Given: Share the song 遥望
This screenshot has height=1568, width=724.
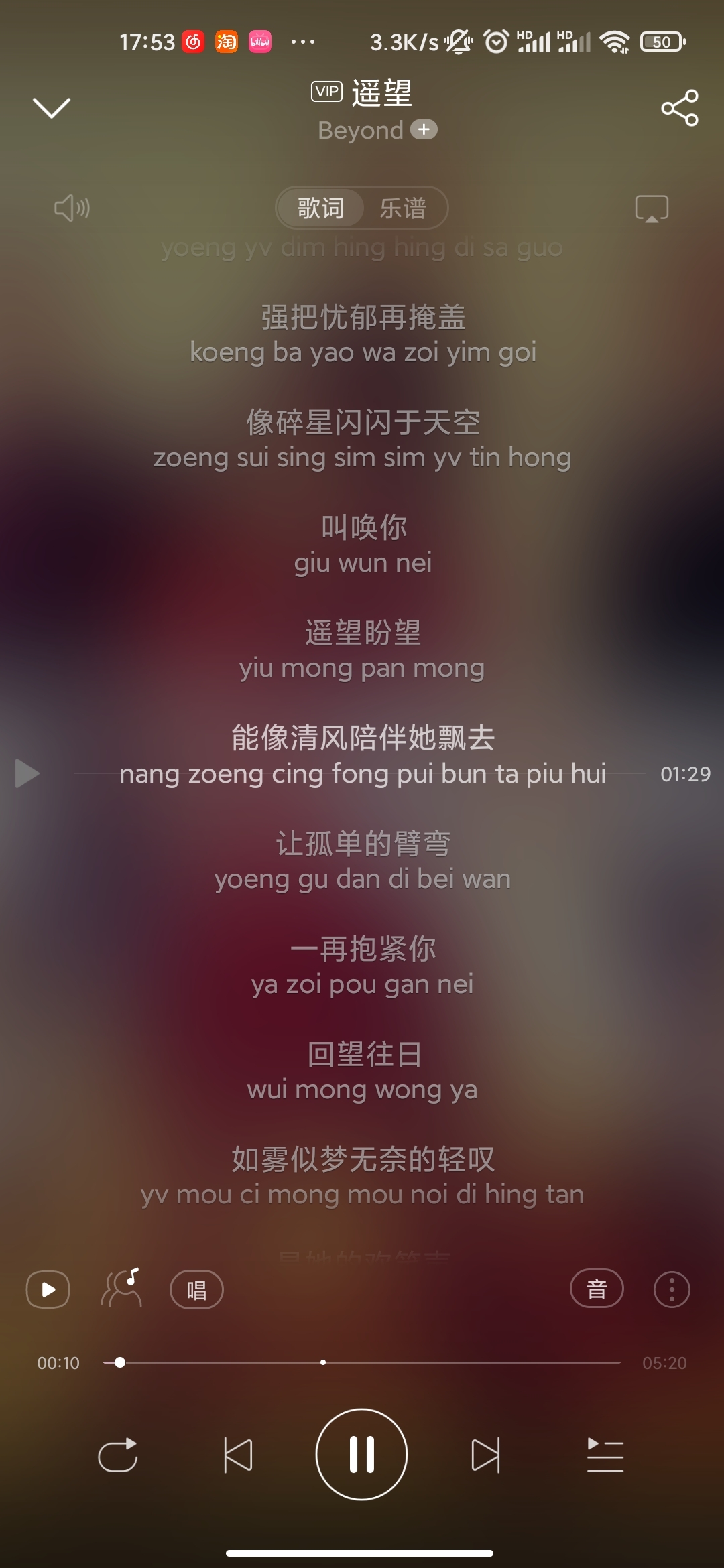Looking at the screenshot, I should click(x=679, y=108).
